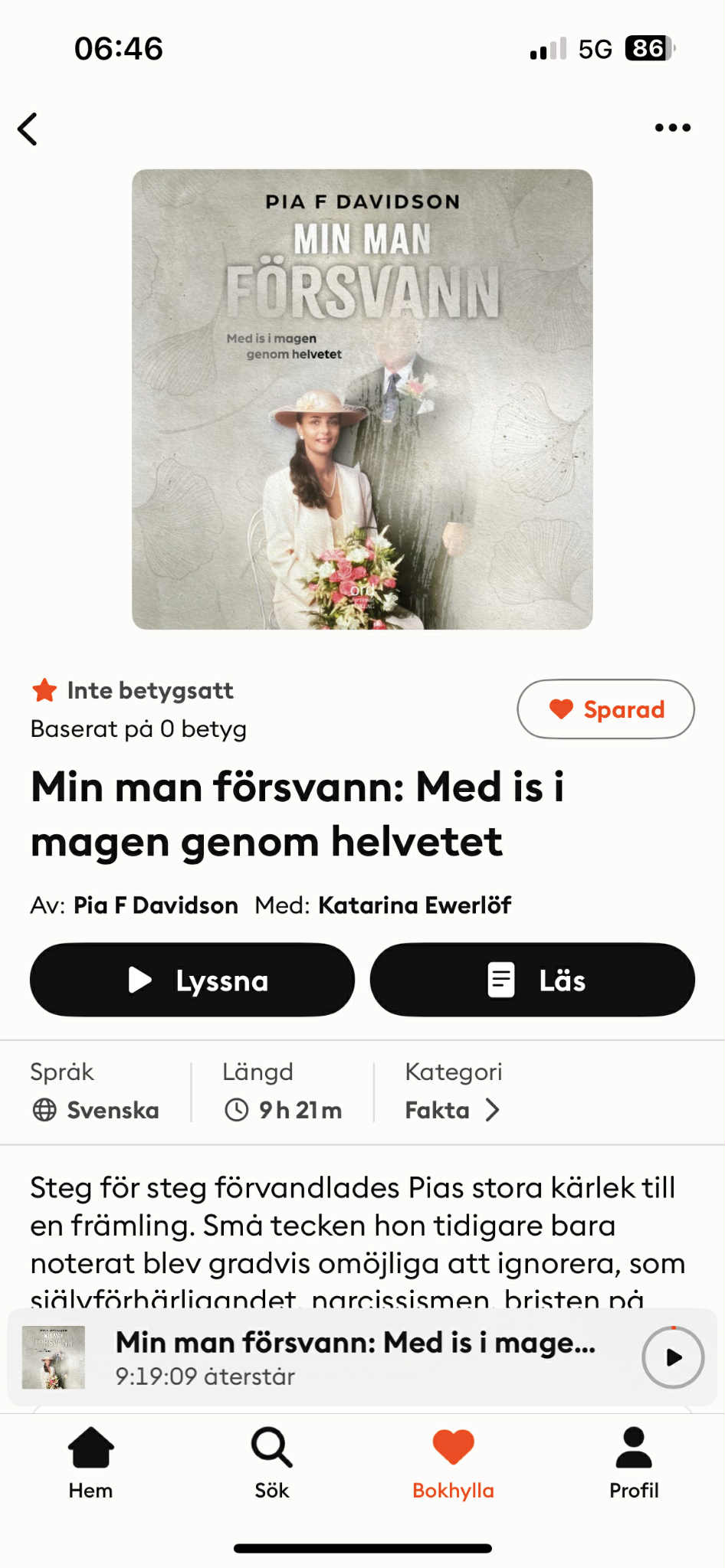Open the Fakta category

[x=451, y=1110]
